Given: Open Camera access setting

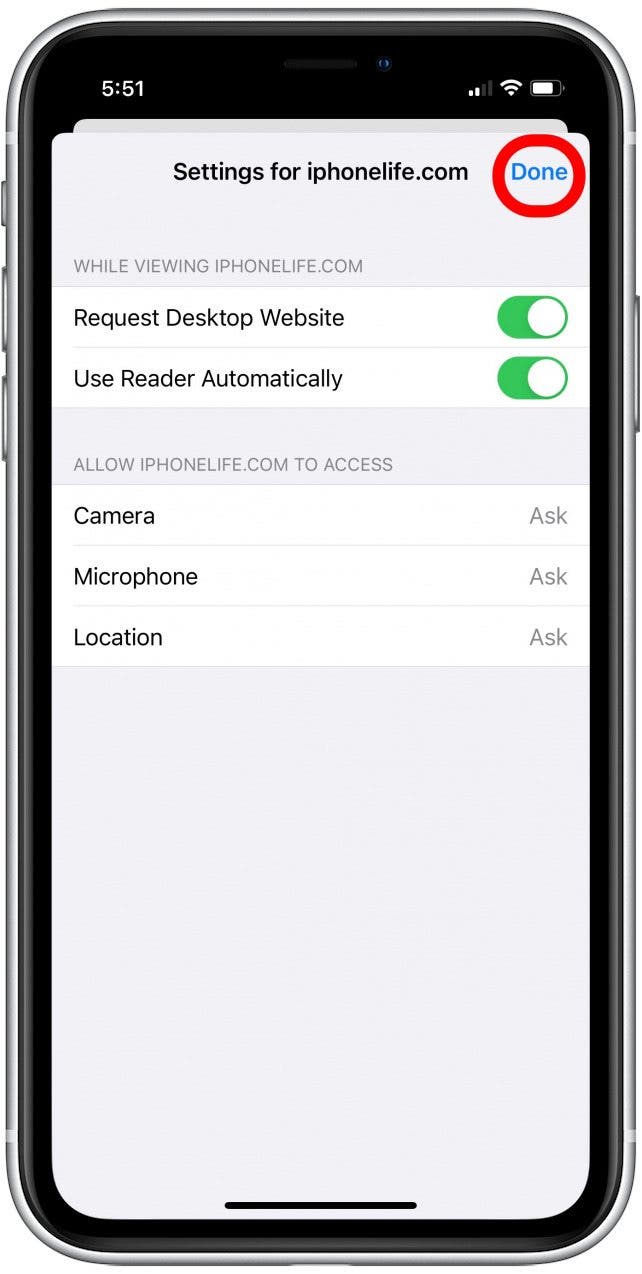Looking at the screenshot, I should [x=320, y=516].
